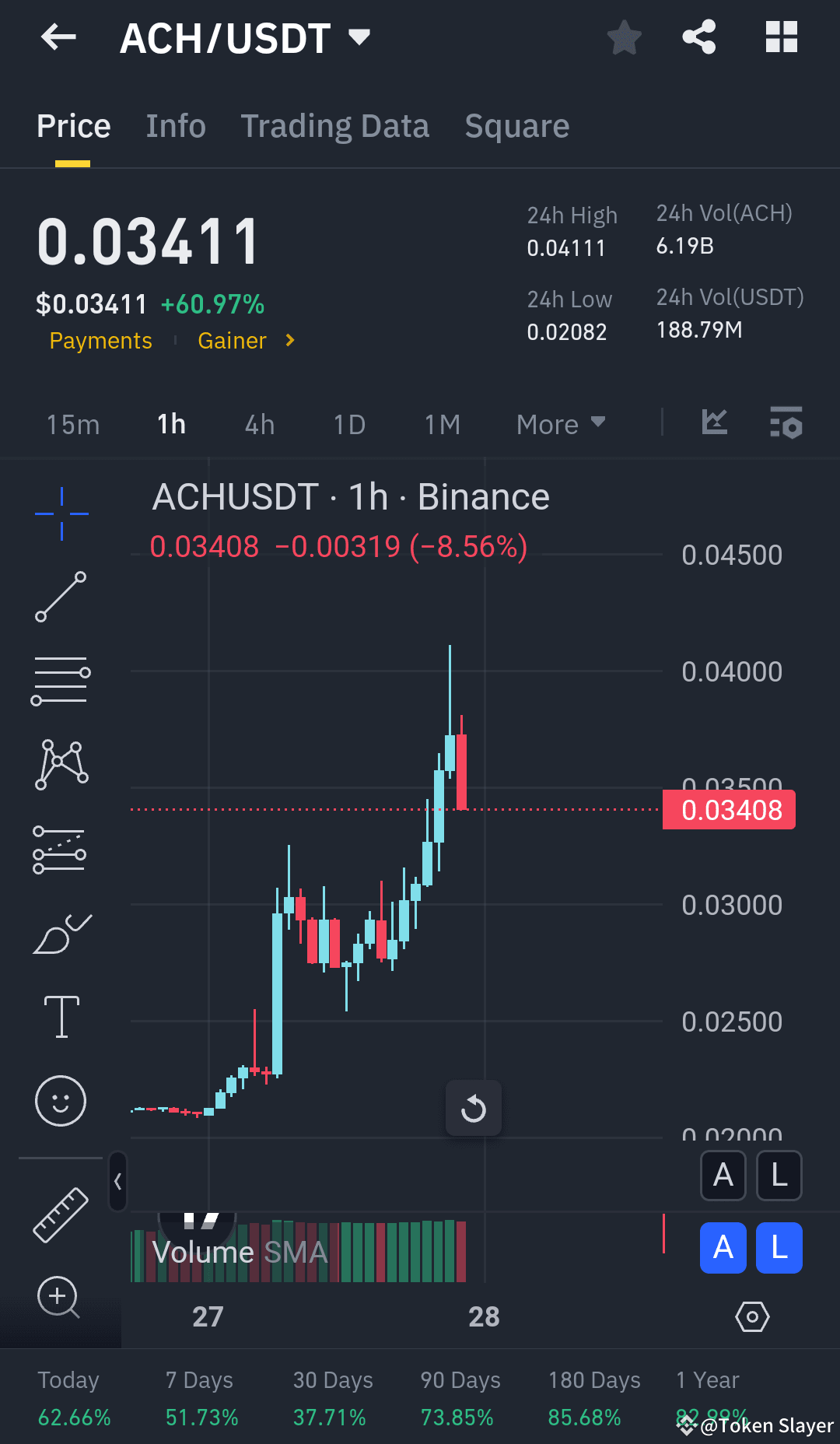840x1444 pixels.
Task: Toggle the ask orders view with A button
Action: 723,1248
